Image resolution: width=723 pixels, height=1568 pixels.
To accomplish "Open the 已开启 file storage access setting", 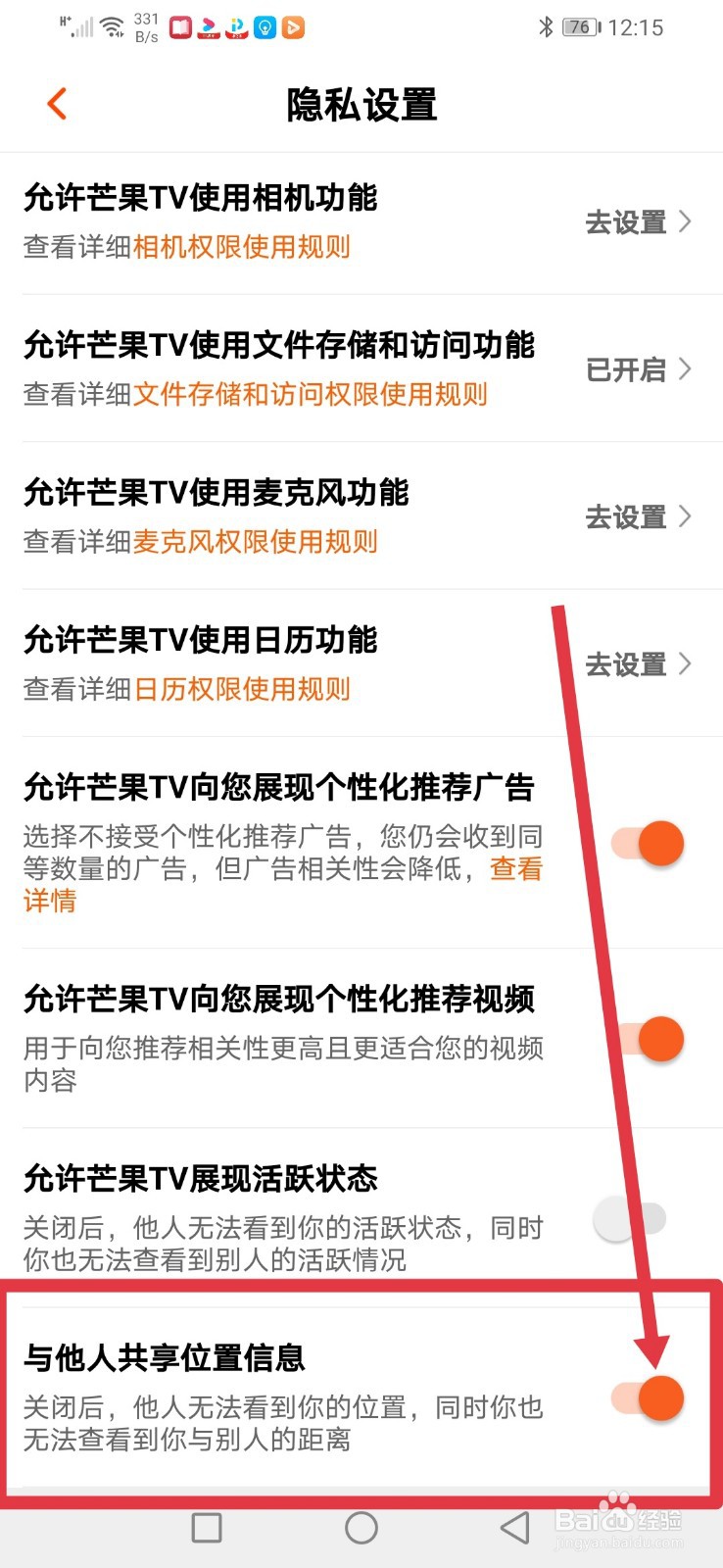I will point(639,369).
